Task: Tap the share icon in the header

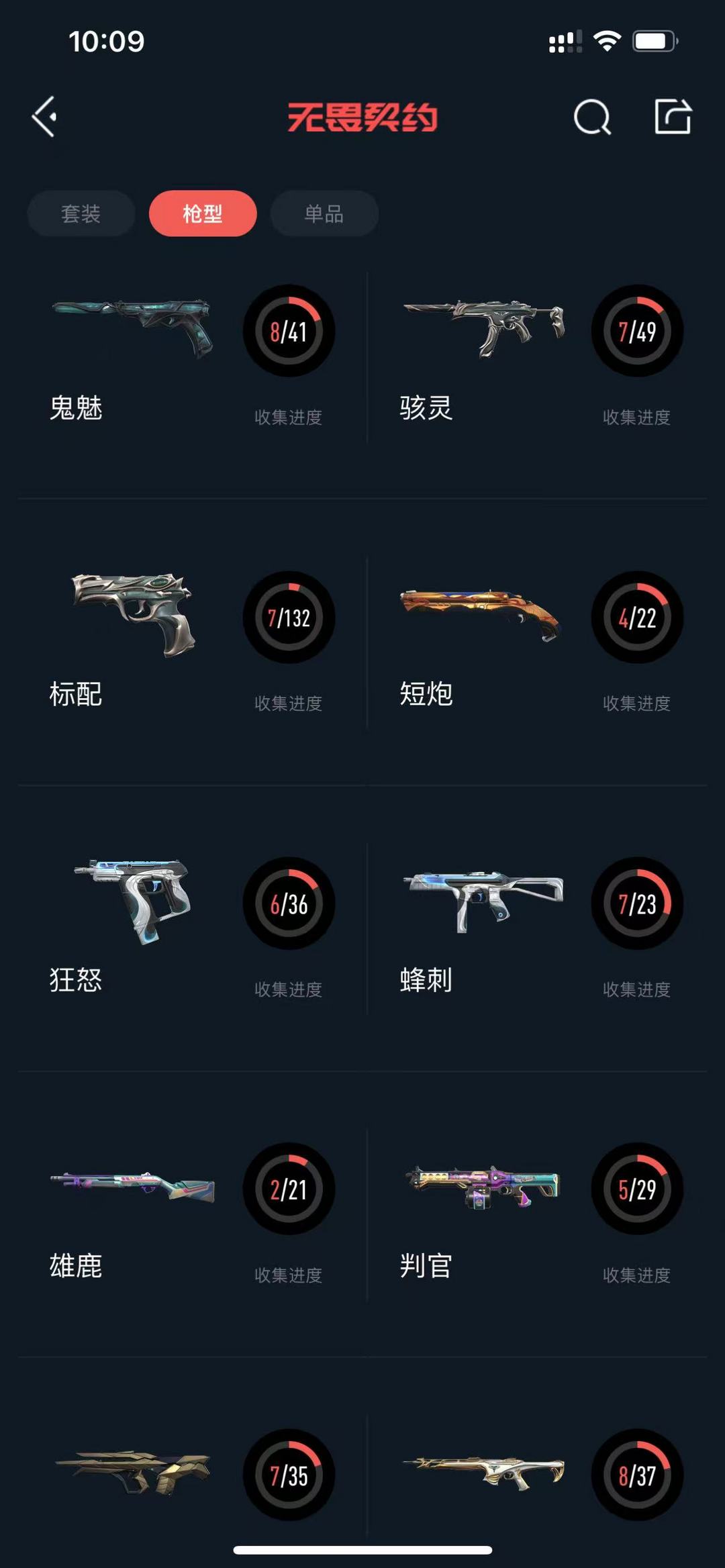Action: [x=673, y=117]
